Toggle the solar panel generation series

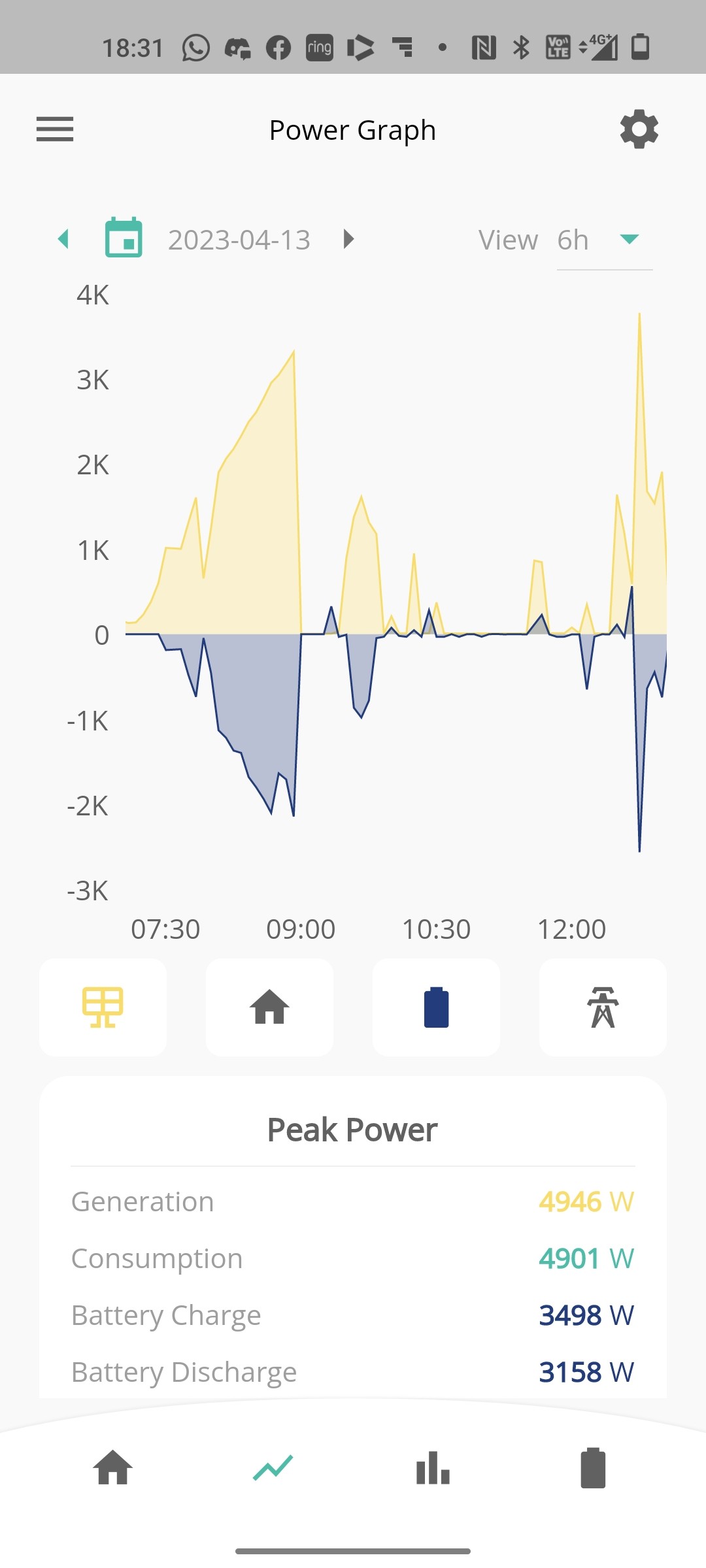pyautogui.click(x=103, y=1007)
